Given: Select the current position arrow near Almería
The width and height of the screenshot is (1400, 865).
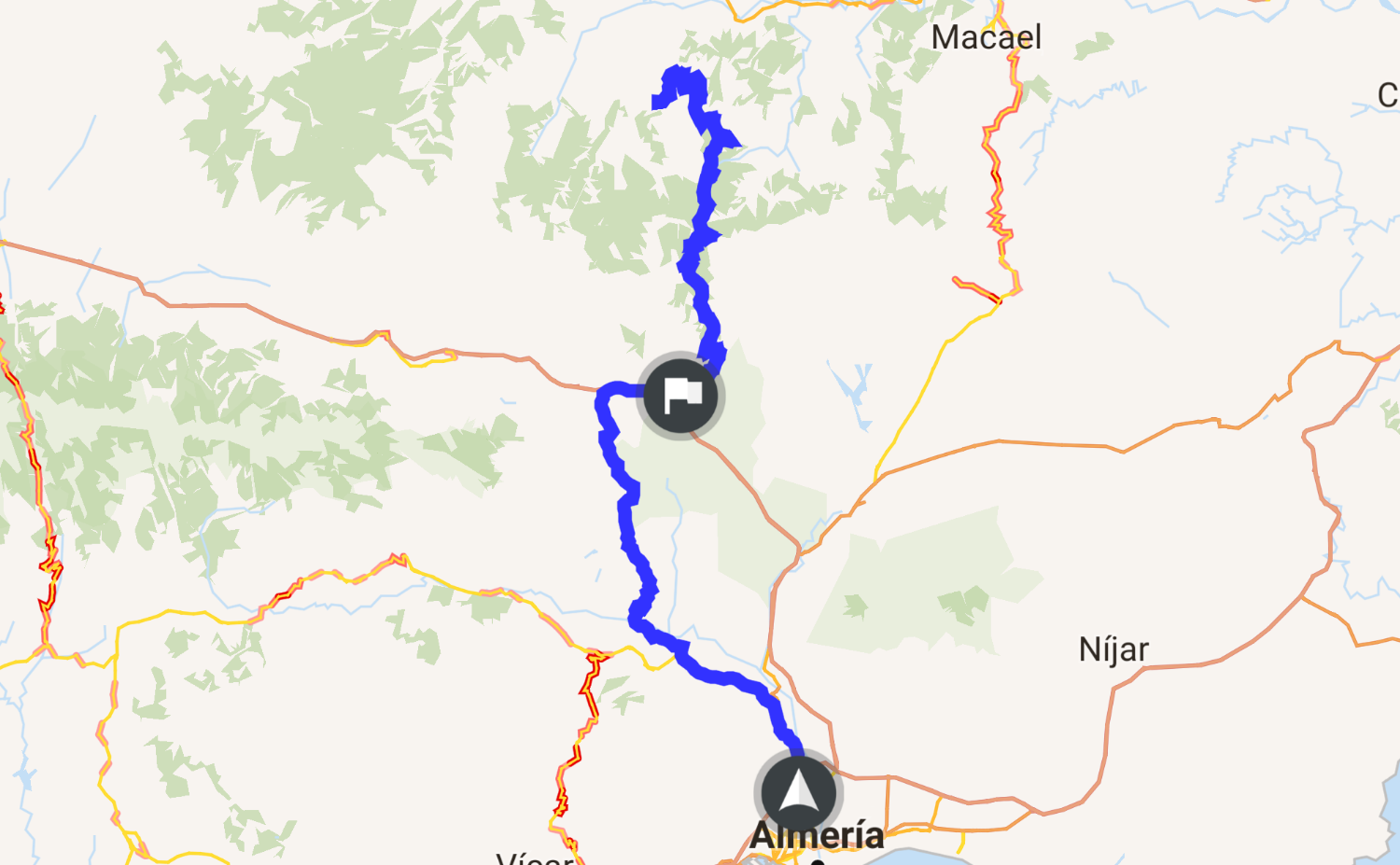Looking at the screenshot, I should coord(798,793).
